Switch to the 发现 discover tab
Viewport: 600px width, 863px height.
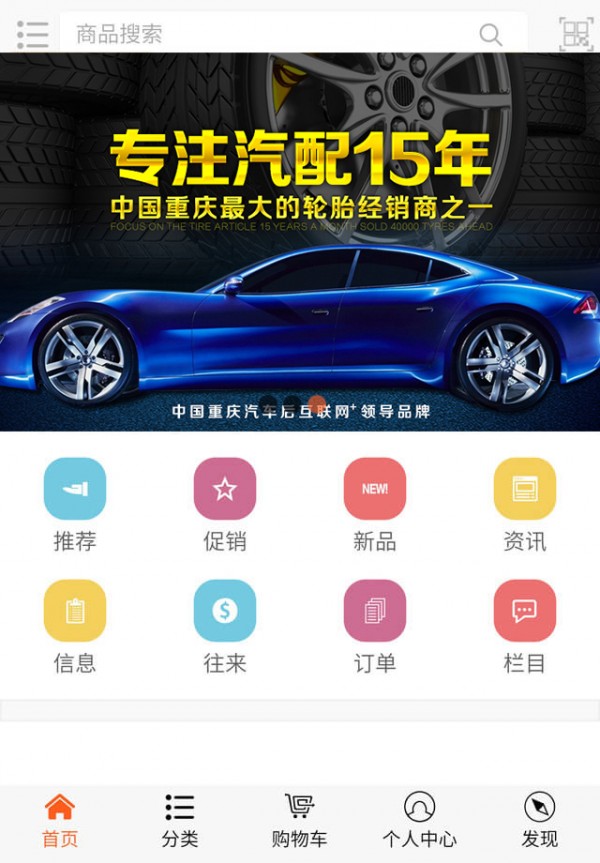tap(539, 820)
